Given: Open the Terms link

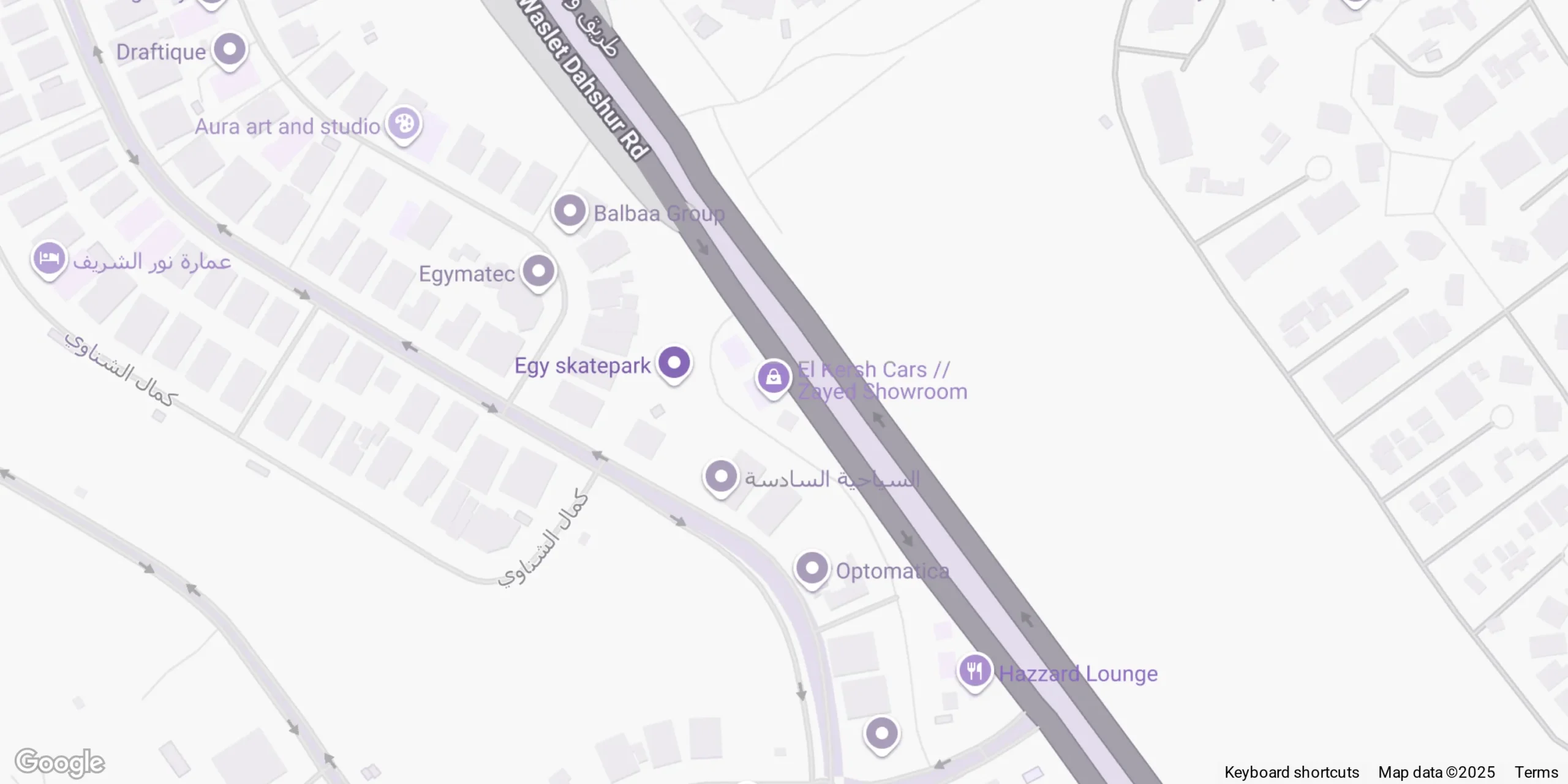Looking at the screenshot, I should coord(1536,772).
